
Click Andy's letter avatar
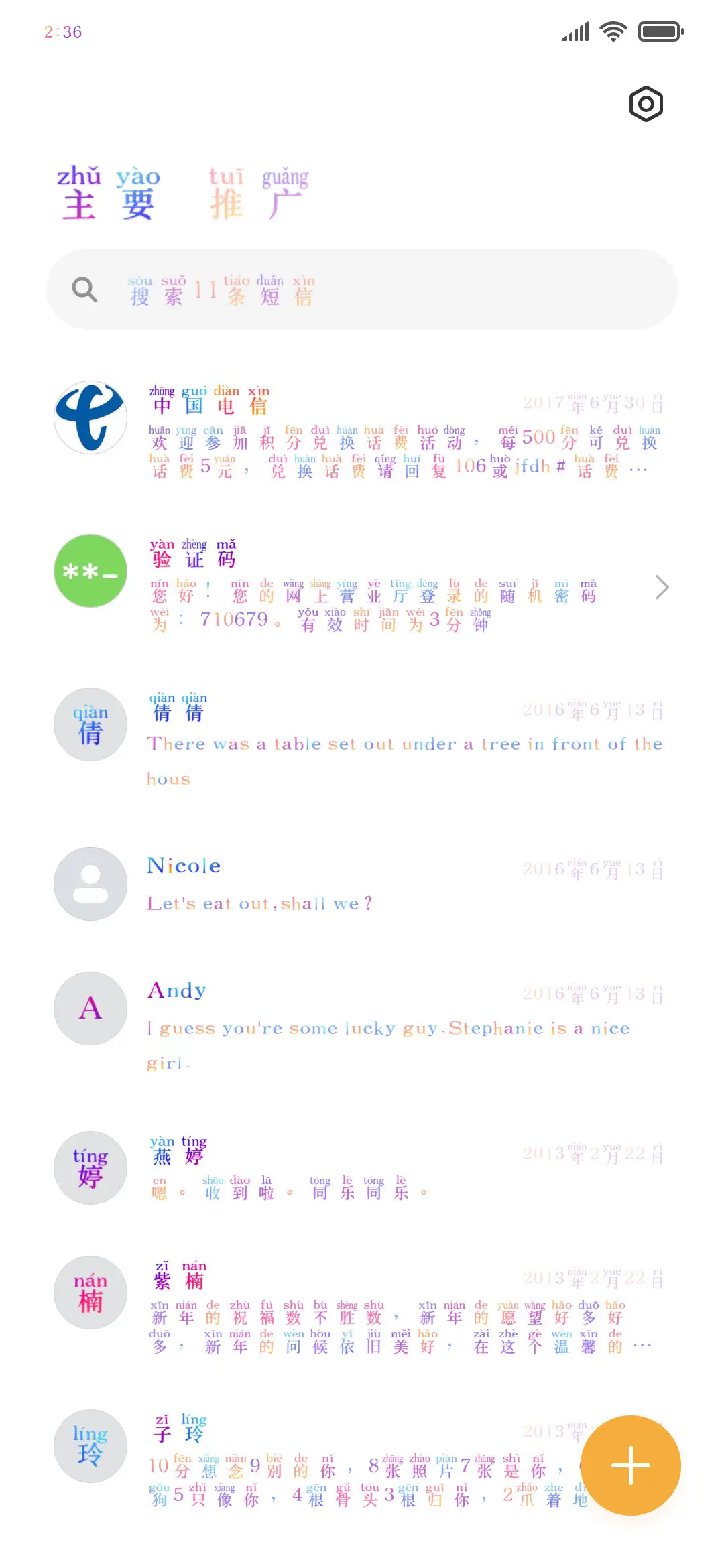tap(90, 1009)
